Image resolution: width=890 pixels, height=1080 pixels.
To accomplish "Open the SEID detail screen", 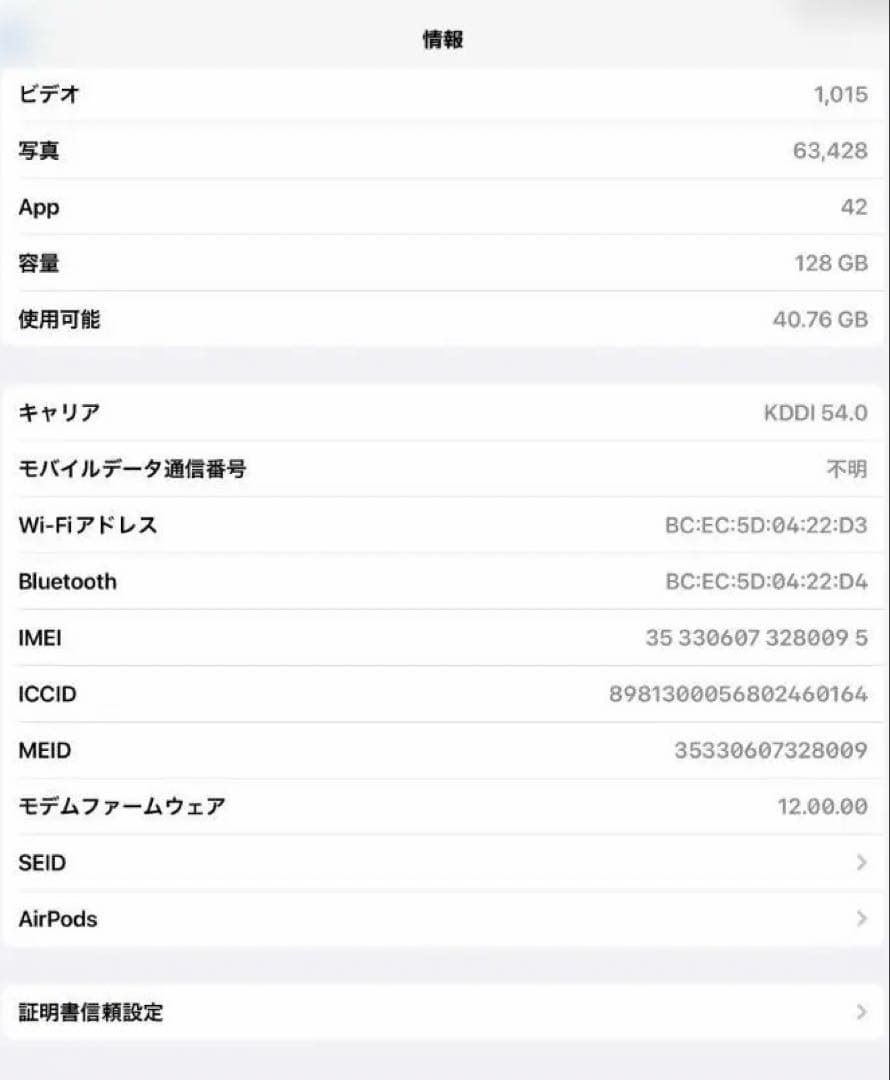I will click(445, 862).
